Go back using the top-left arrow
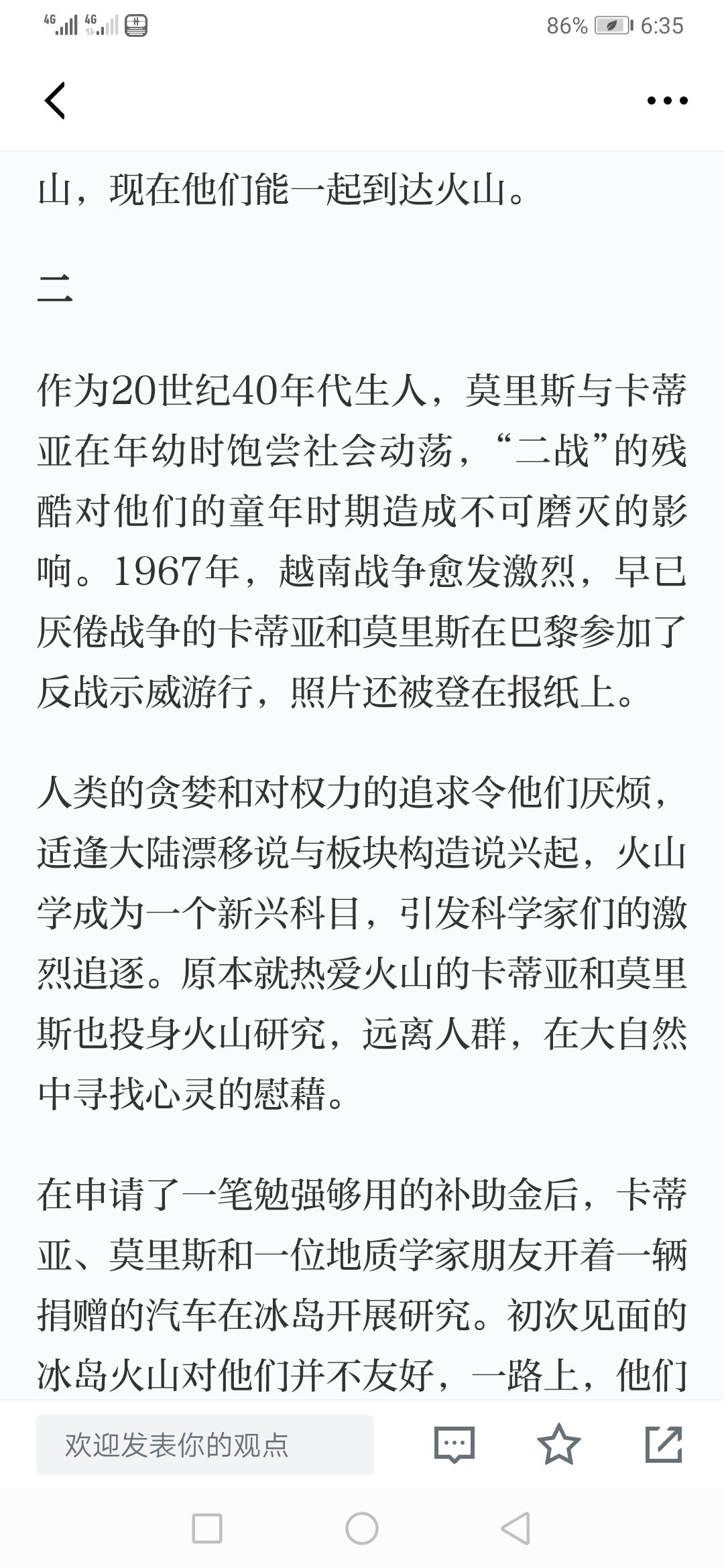The height and width of the screenshot is (1568, 724). click(x=55, y=101)
